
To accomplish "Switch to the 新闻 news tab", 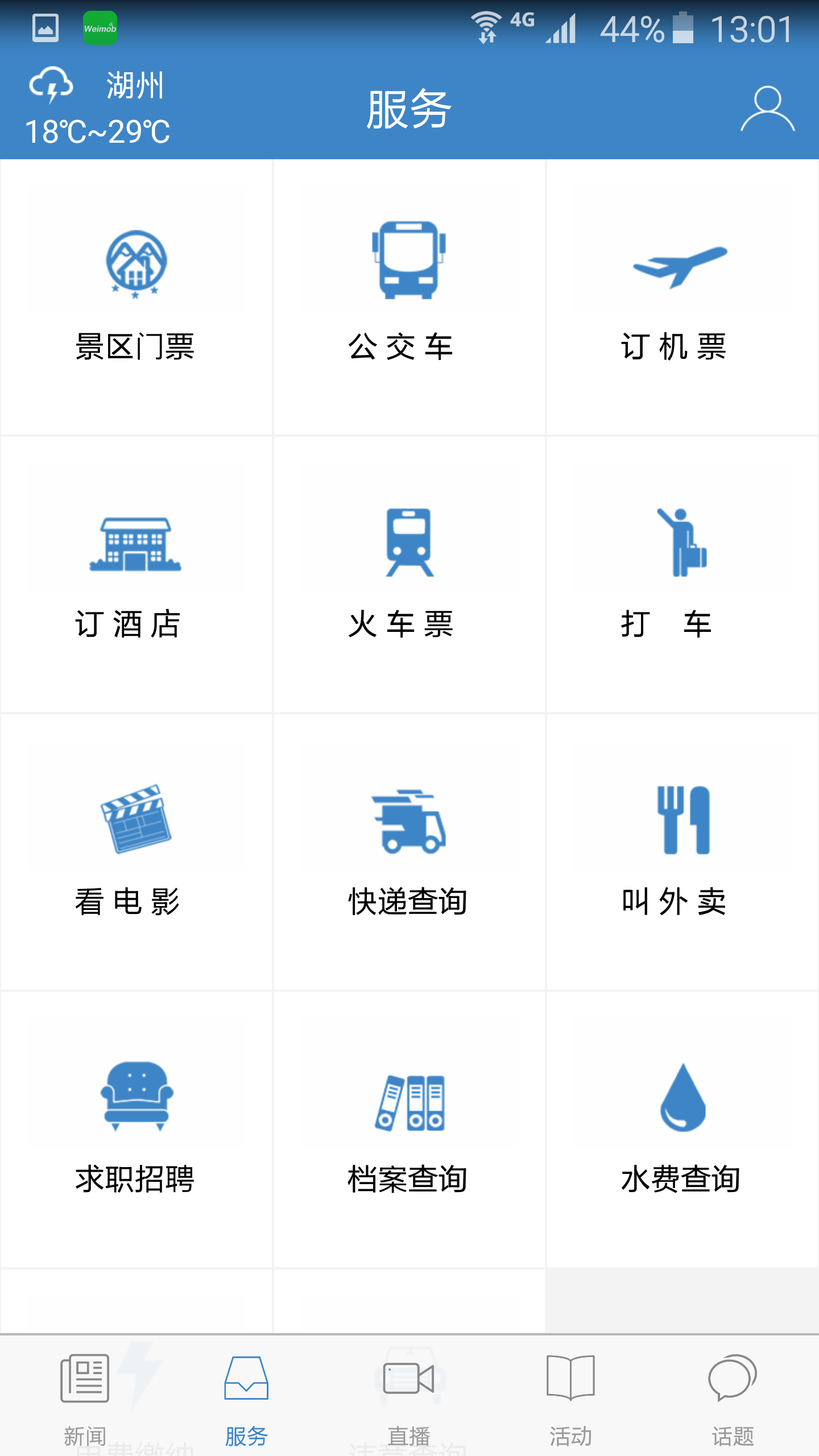I will [x=84, y=1399].
